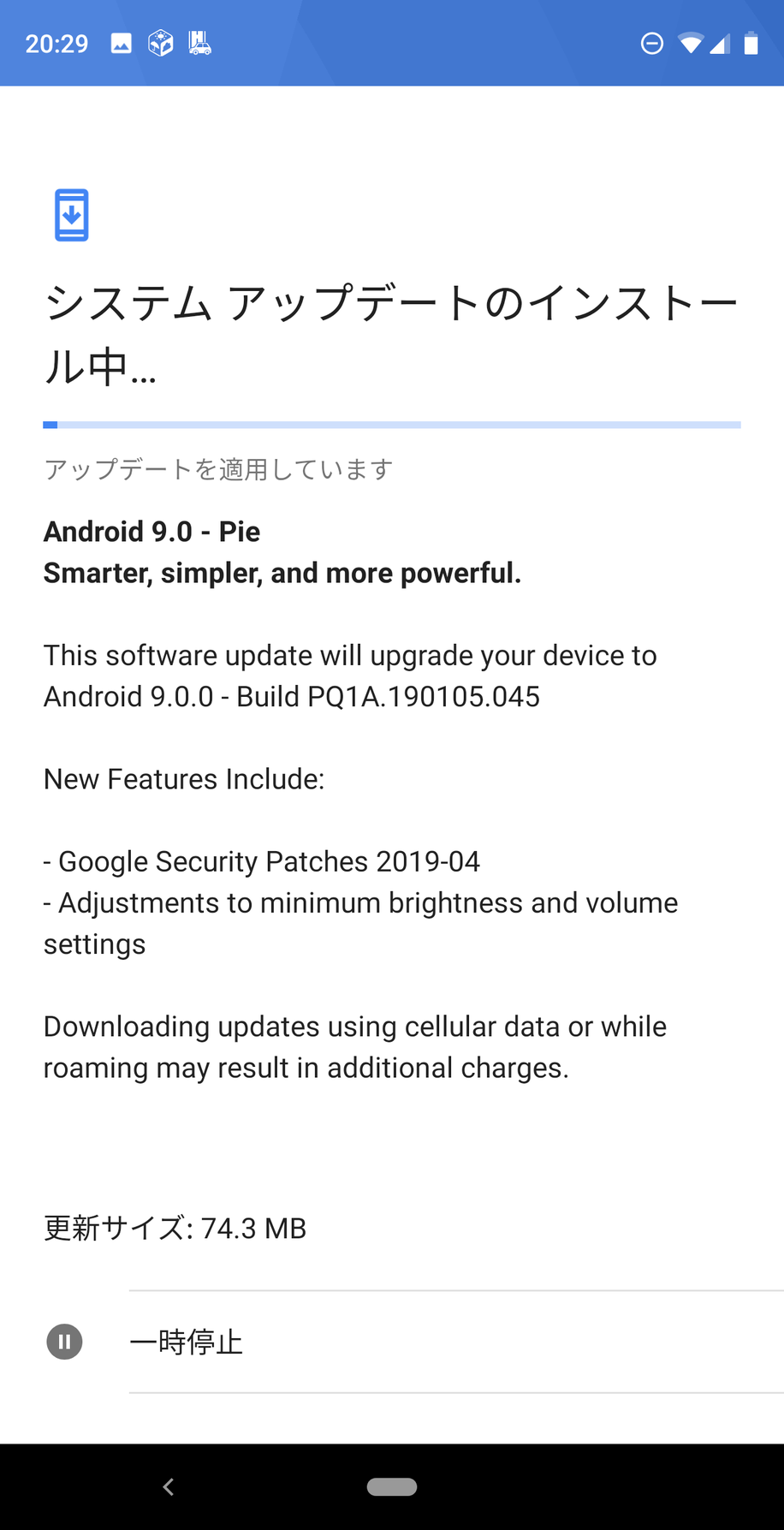This screenshot has width=784, height=1530.
Task: Pause the update with 一時停止
Action: [x=186, y=1342]
